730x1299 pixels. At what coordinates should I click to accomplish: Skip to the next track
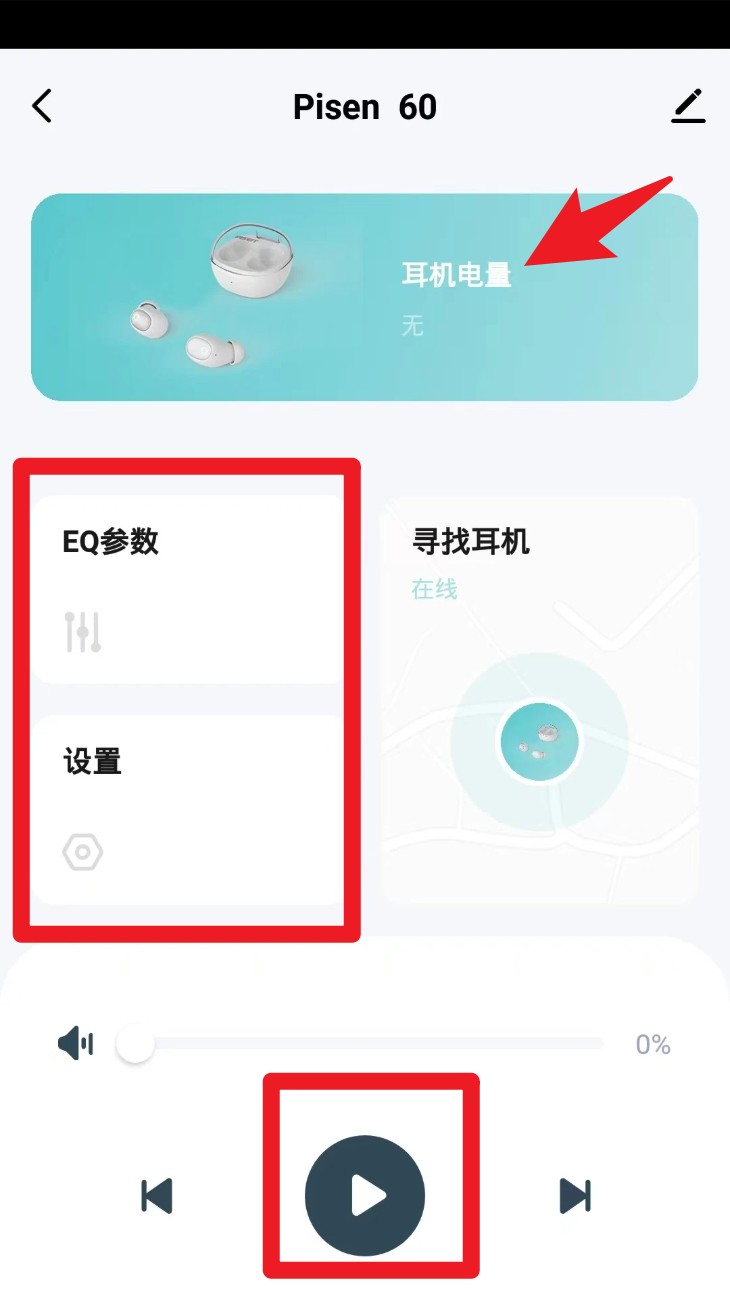point(574,1196)
